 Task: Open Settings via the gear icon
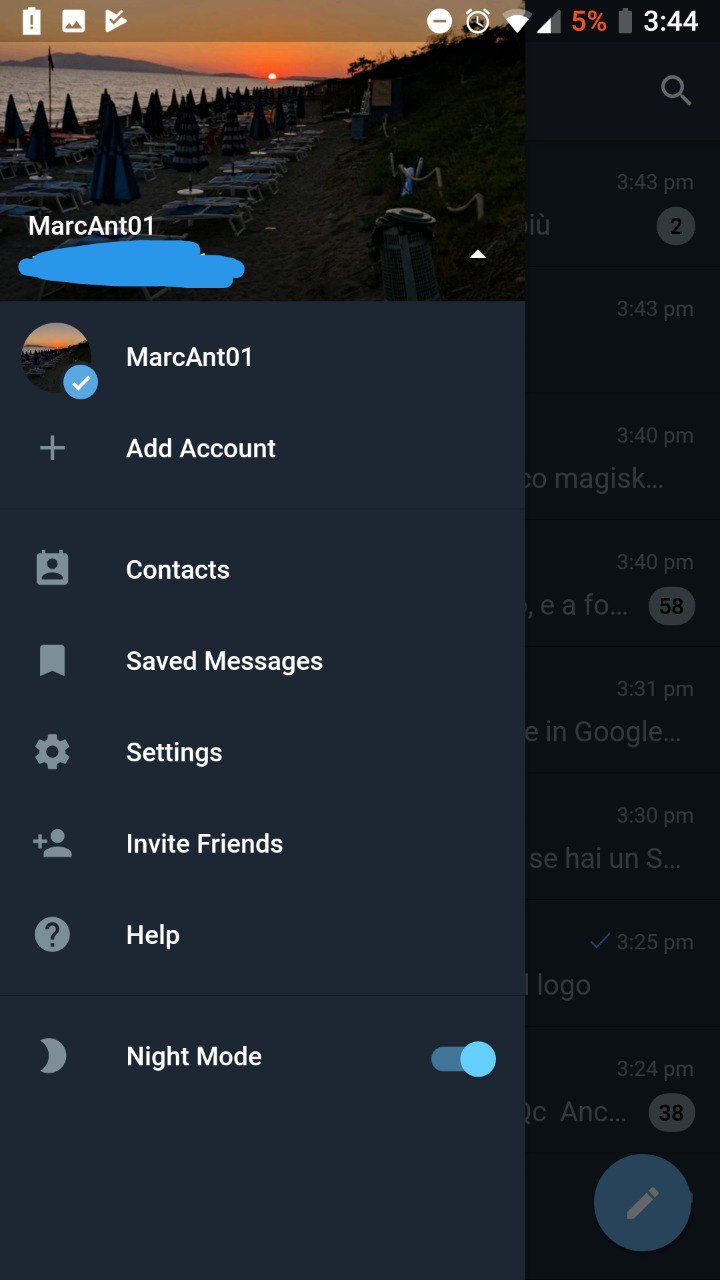(x=51, y=752)
